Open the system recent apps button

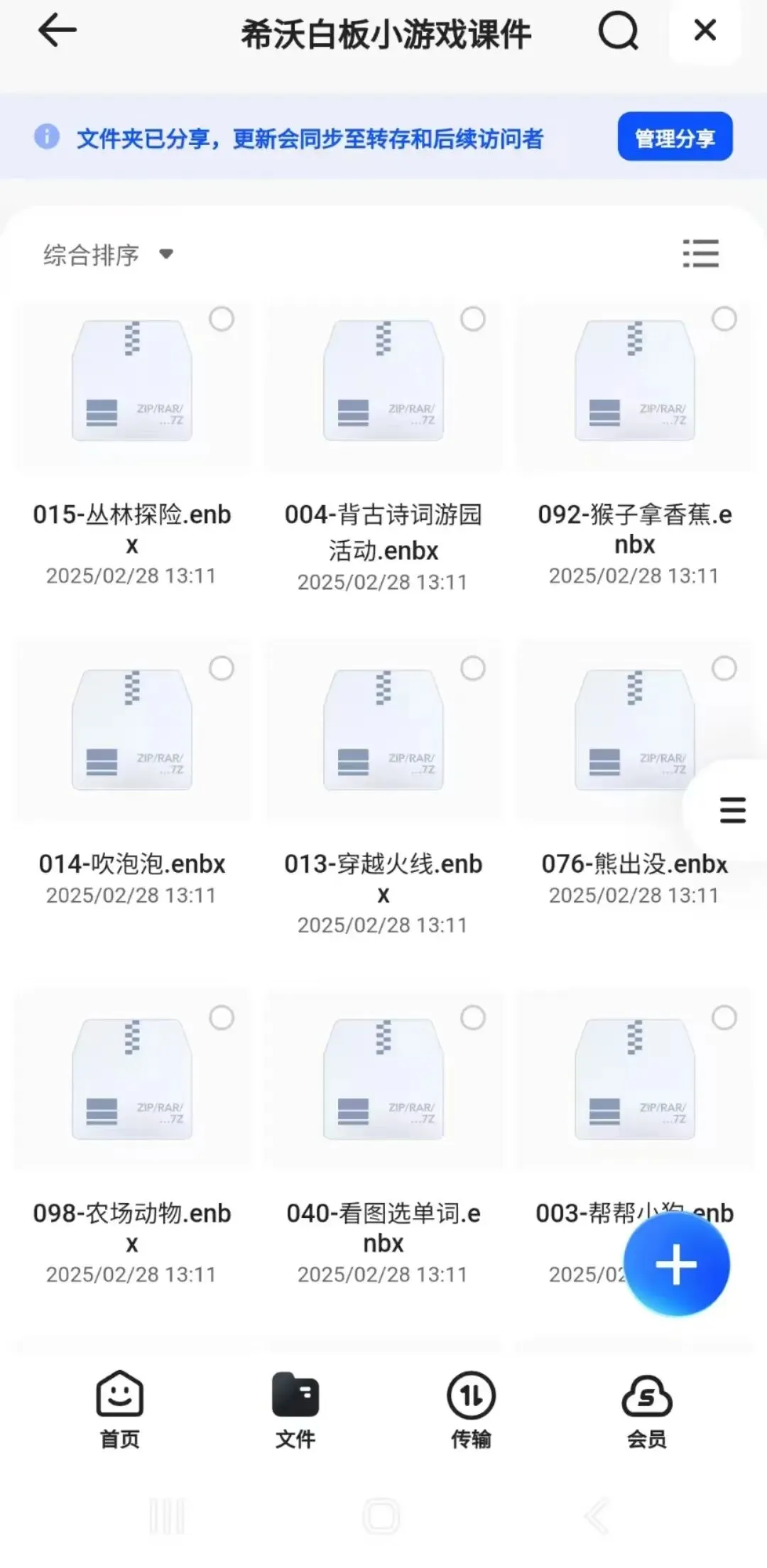(168, 1517)
